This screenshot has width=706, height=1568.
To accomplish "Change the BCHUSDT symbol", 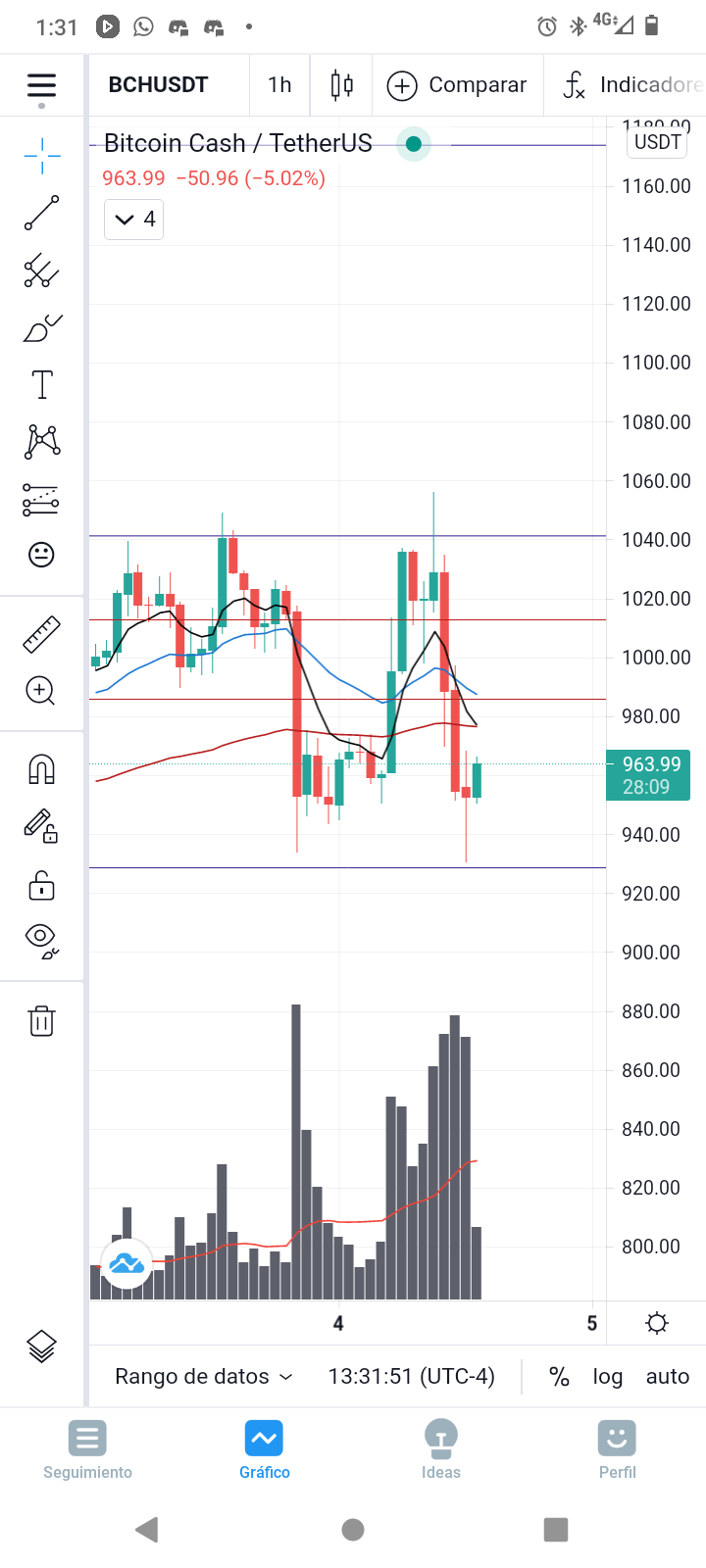I will pos(158,85).
